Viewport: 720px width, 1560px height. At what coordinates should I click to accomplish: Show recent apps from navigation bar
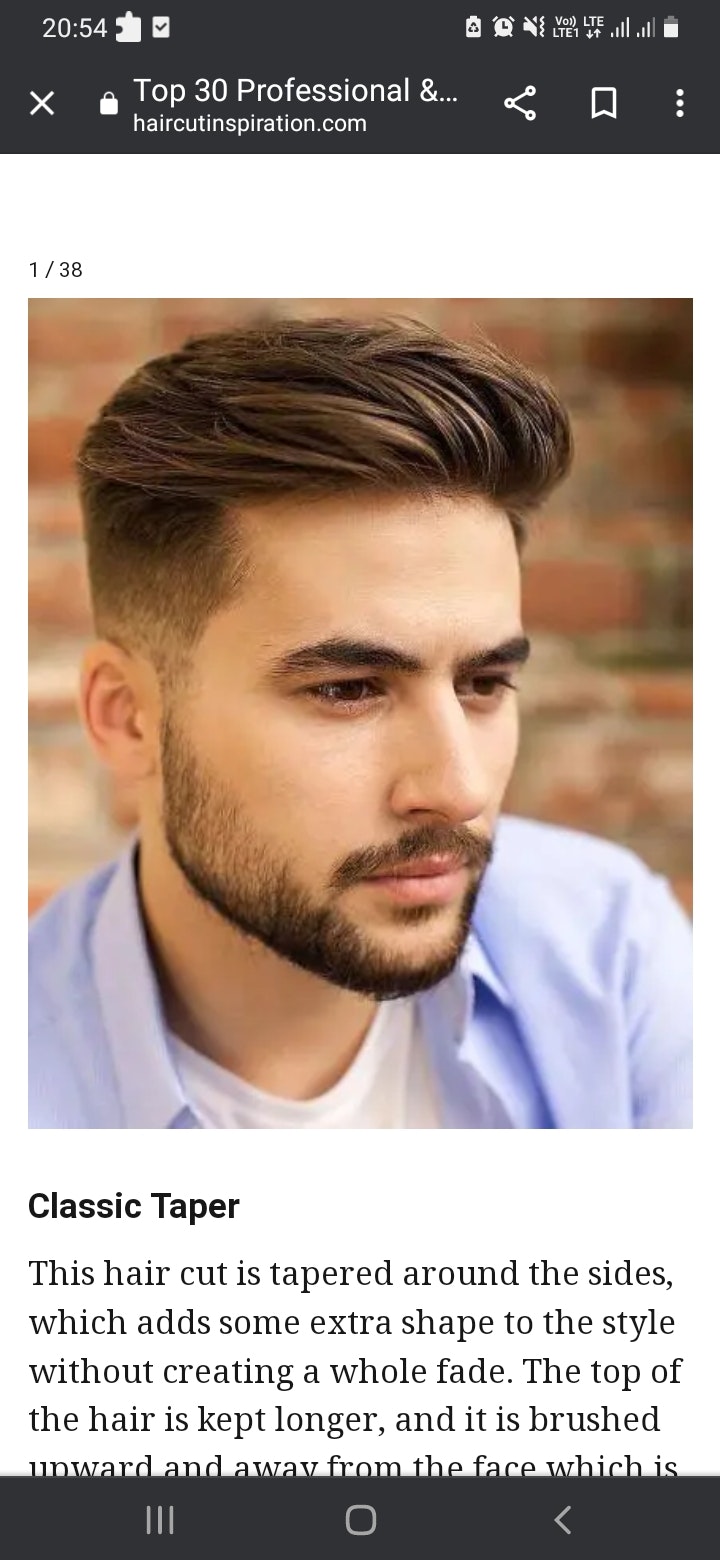(x=160, y=1520)
